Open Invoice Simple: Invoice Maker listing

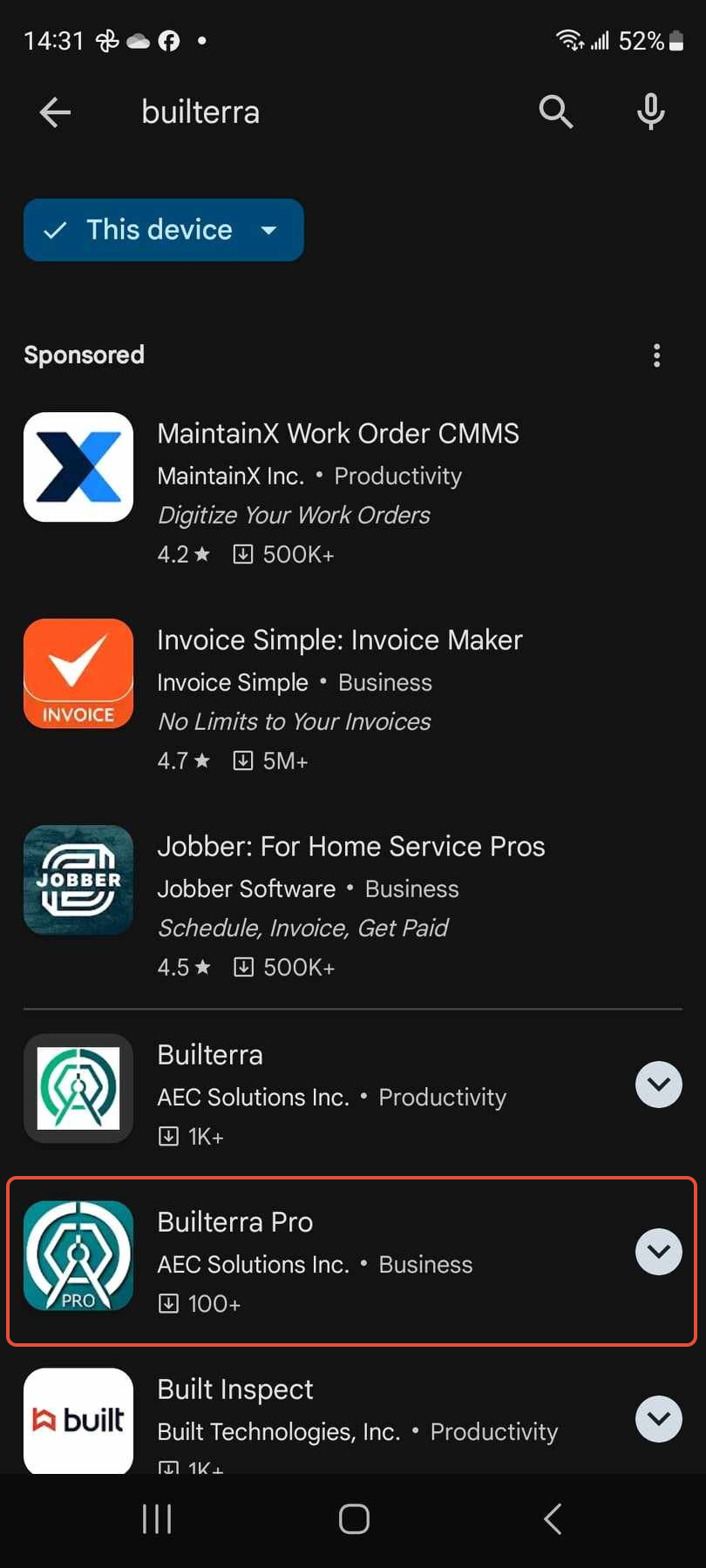353,700
